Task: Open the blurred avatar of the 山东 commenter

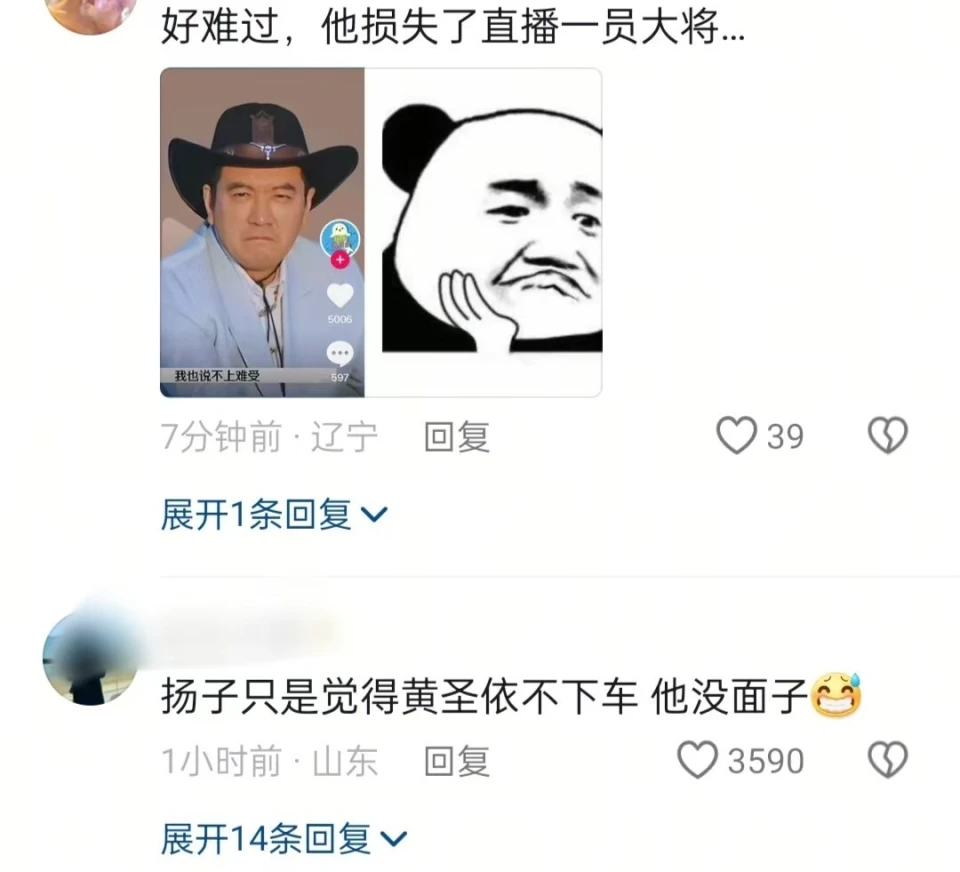Action: coord(89,659)
